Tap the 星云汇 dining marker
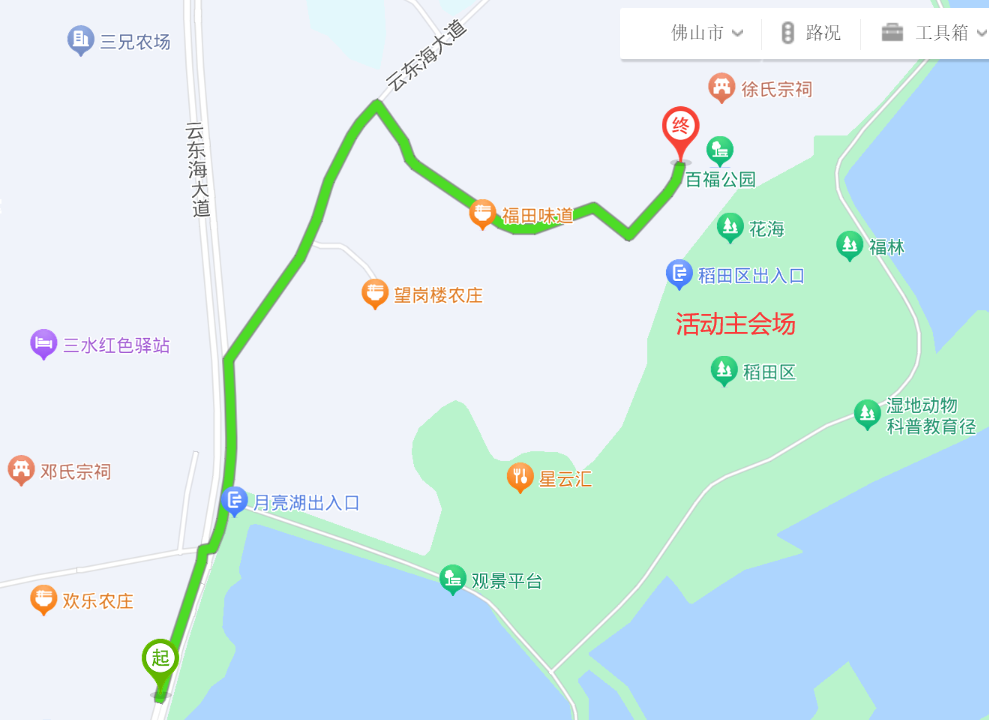The image size is (989, 720). click(519, 477)
